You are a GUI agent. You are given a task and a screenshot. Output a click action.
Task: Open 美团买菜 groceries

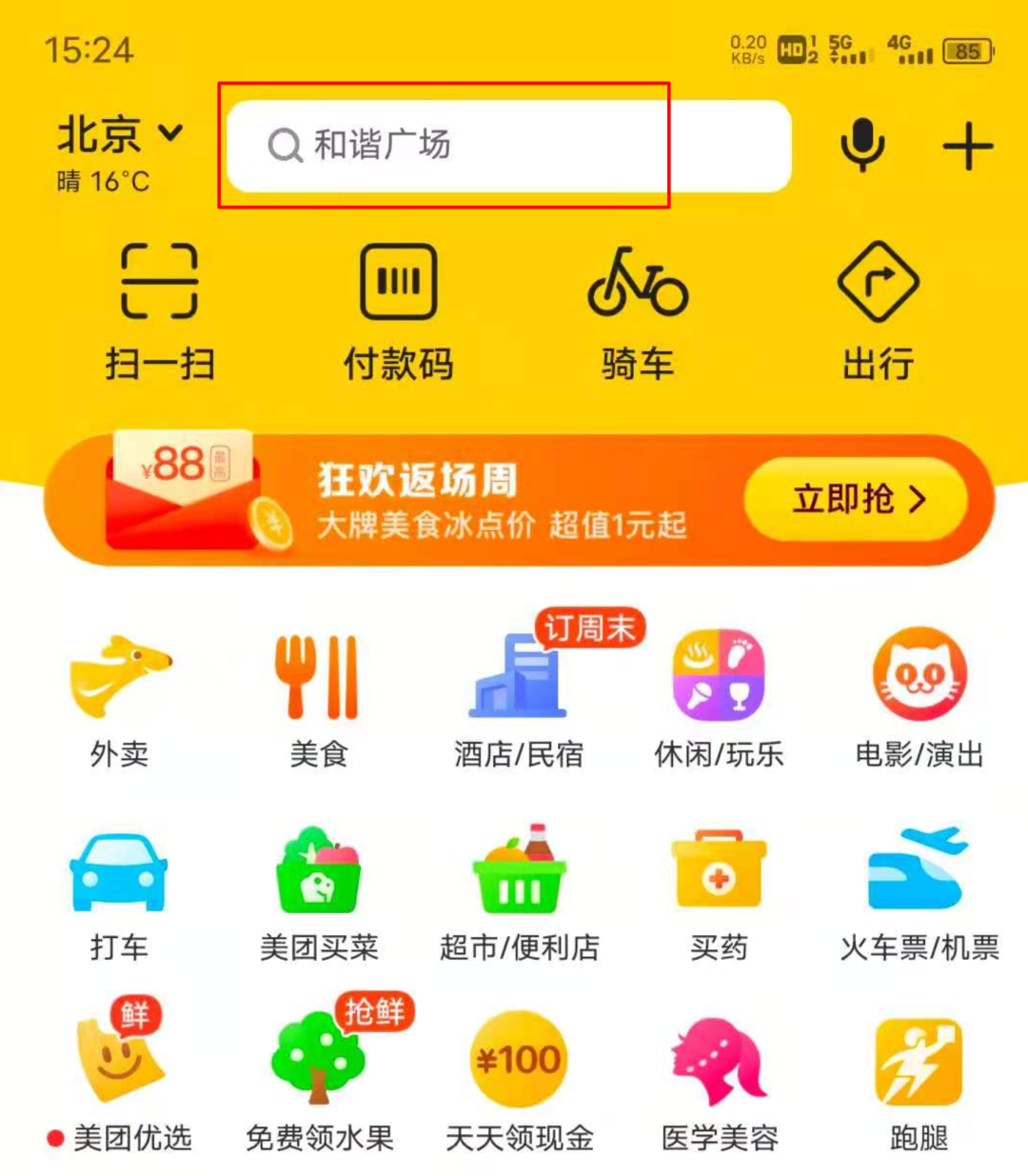pyautogui.click(x=318, y=893)
